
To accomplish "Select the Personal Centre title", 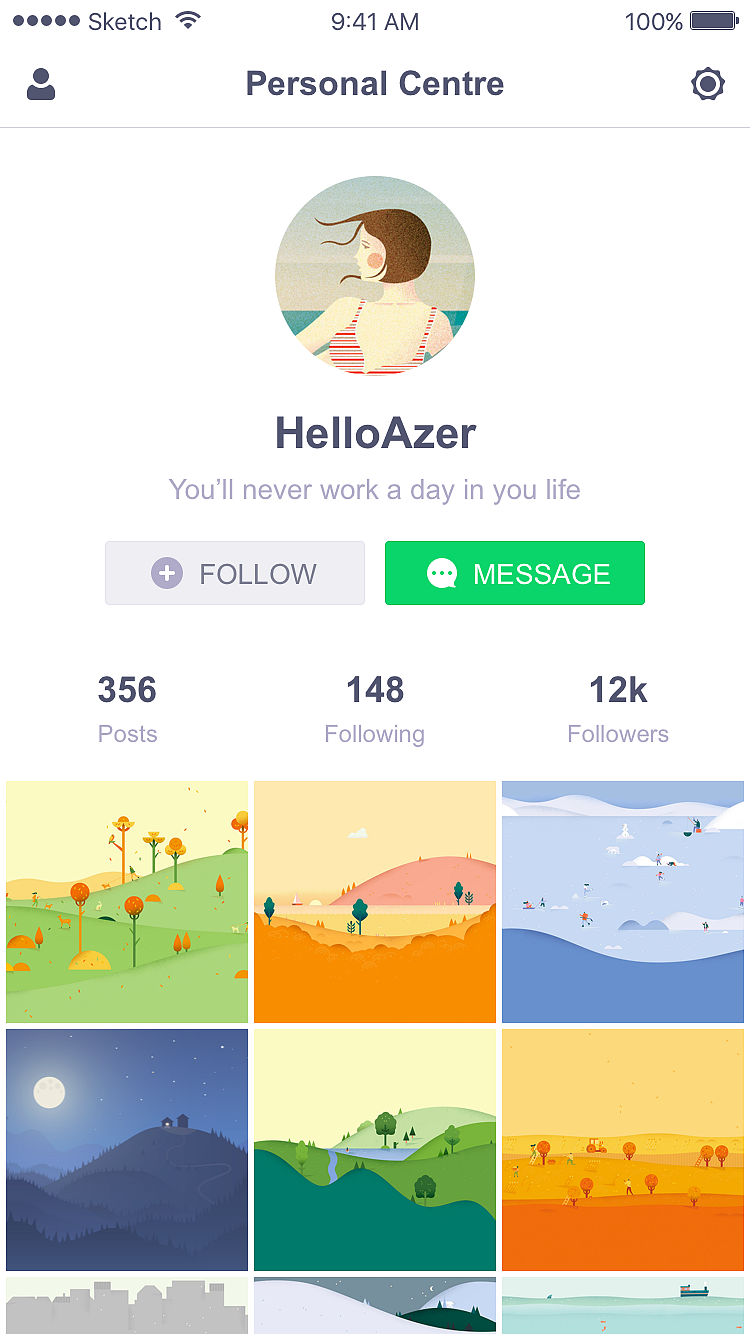I will [375, 84].
